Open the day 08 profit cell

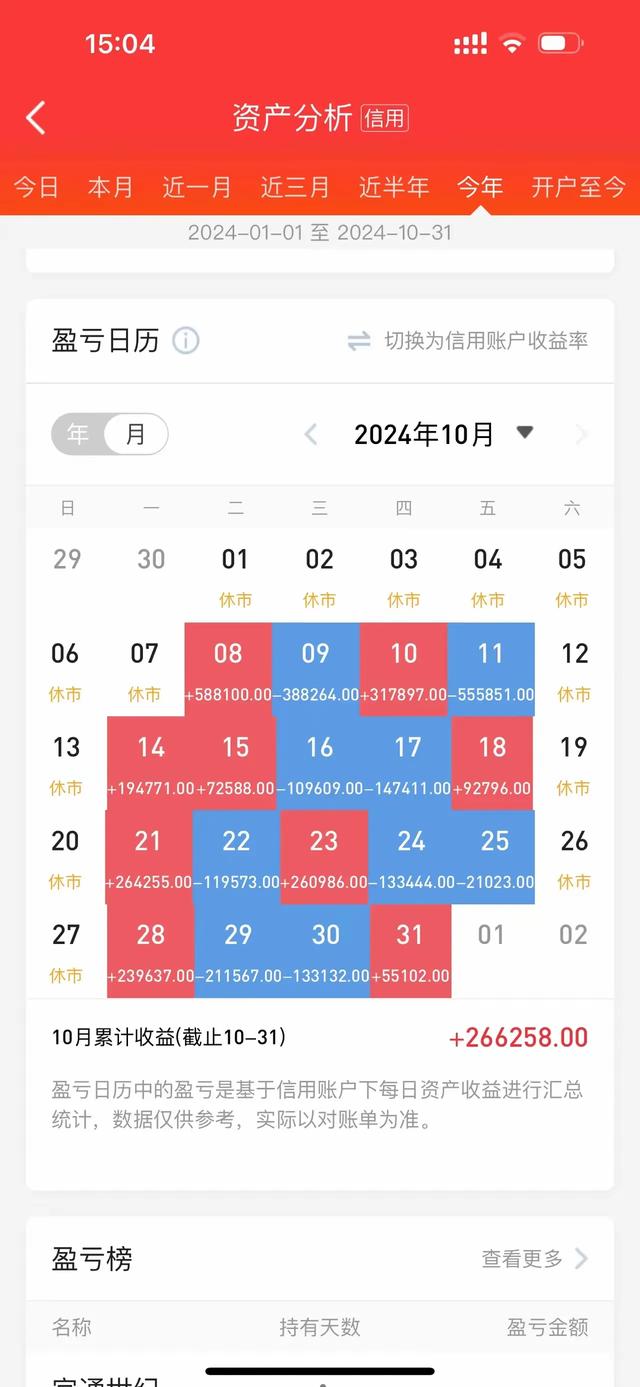[228, 669]
